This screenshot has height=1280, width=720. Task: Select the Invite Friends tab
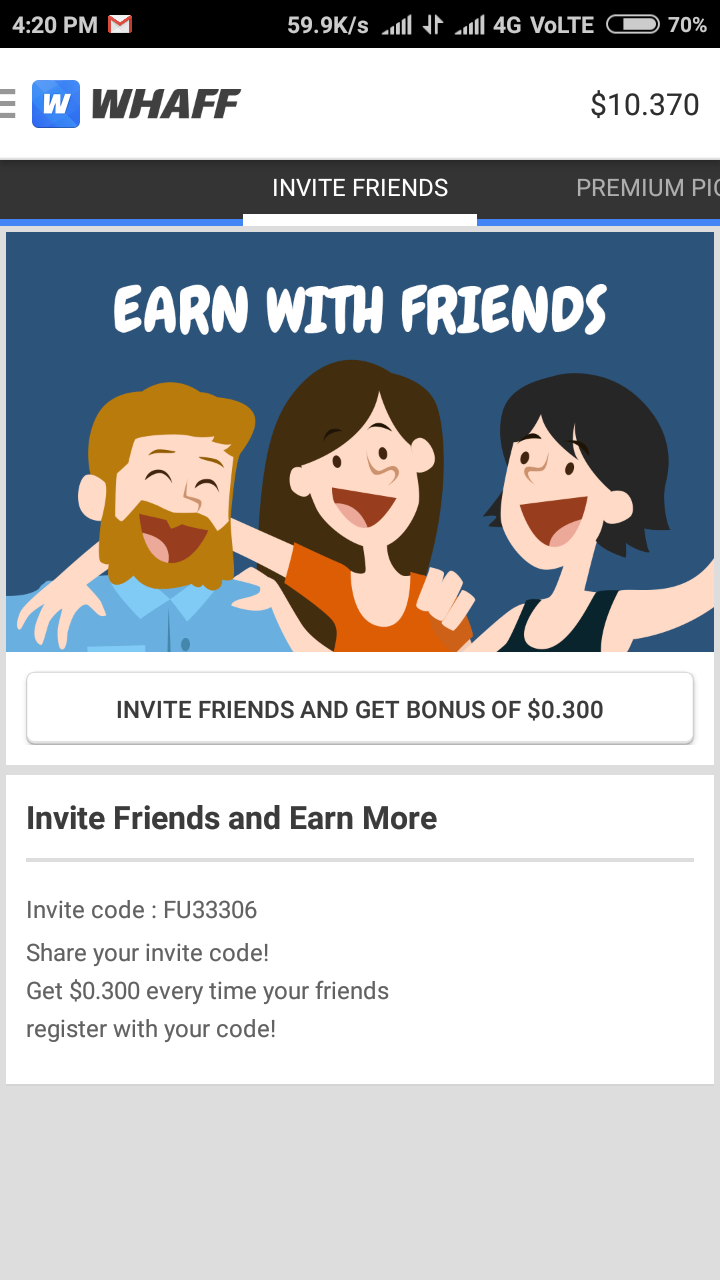[x=360, y=188]
